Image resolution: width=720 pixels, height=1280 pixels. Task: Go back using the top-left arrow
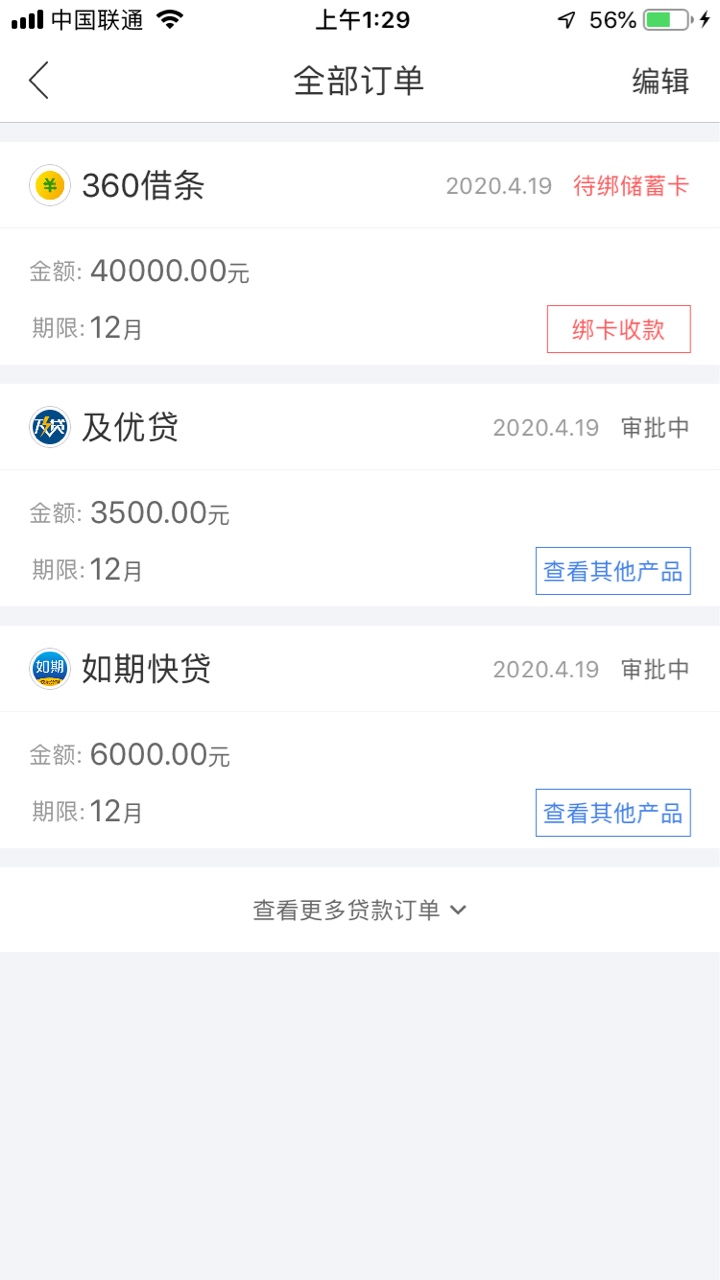point(38,81)
